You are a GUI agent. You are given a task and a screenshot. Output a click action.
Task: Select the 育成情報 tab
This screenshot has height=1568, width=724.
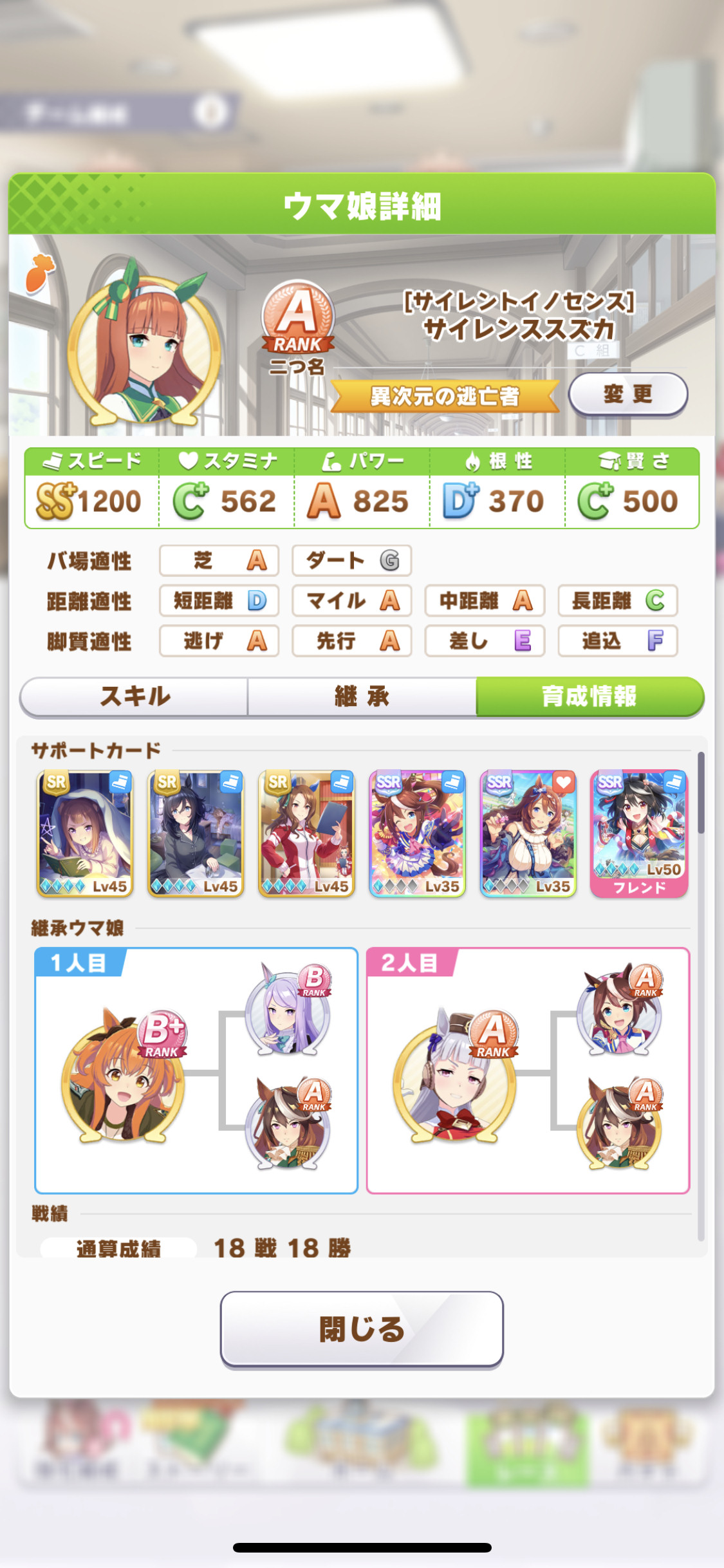[x=589, y=696]
